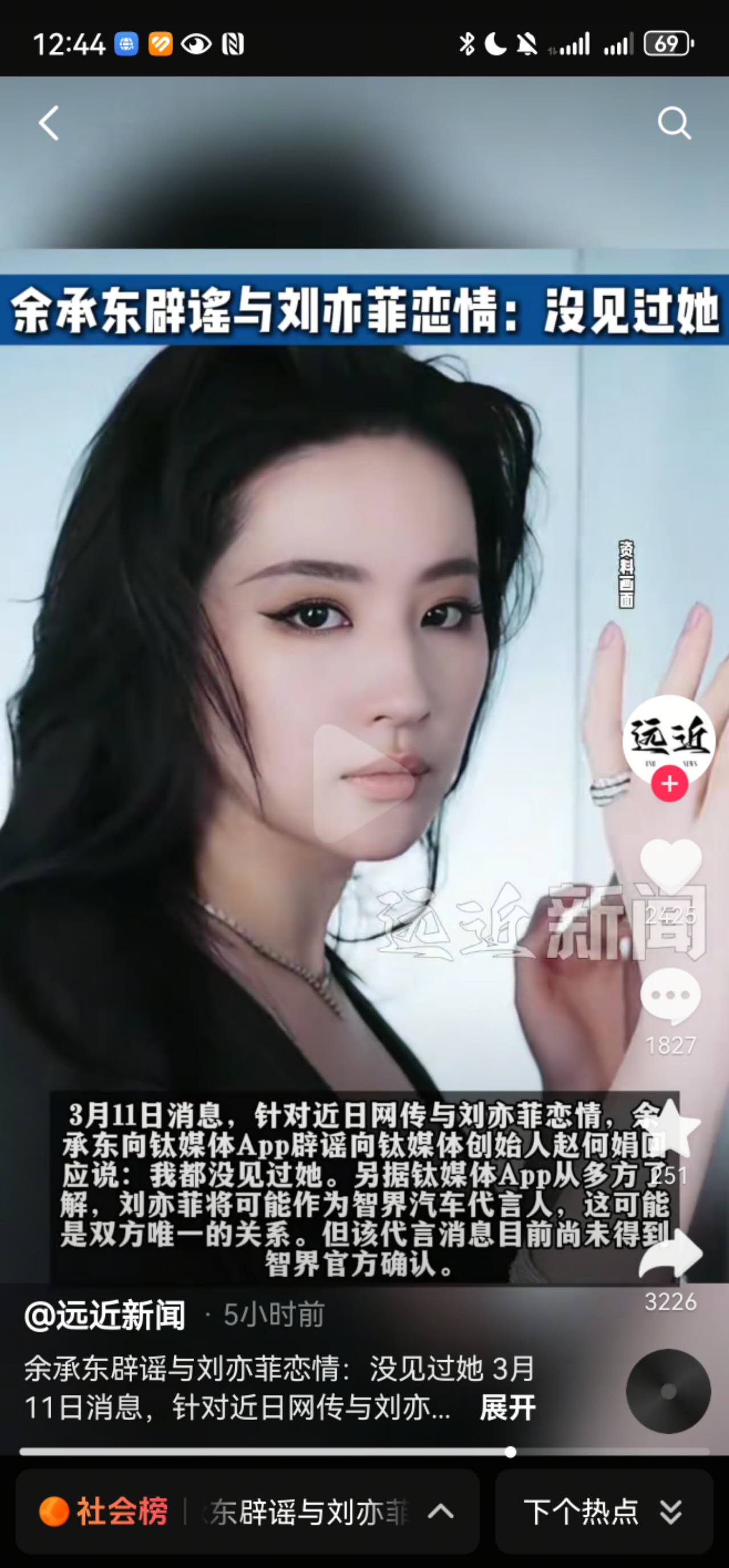729x1568 pixels.
Task: Open the @远近新闻 username link
Action: click(105, 1315)
